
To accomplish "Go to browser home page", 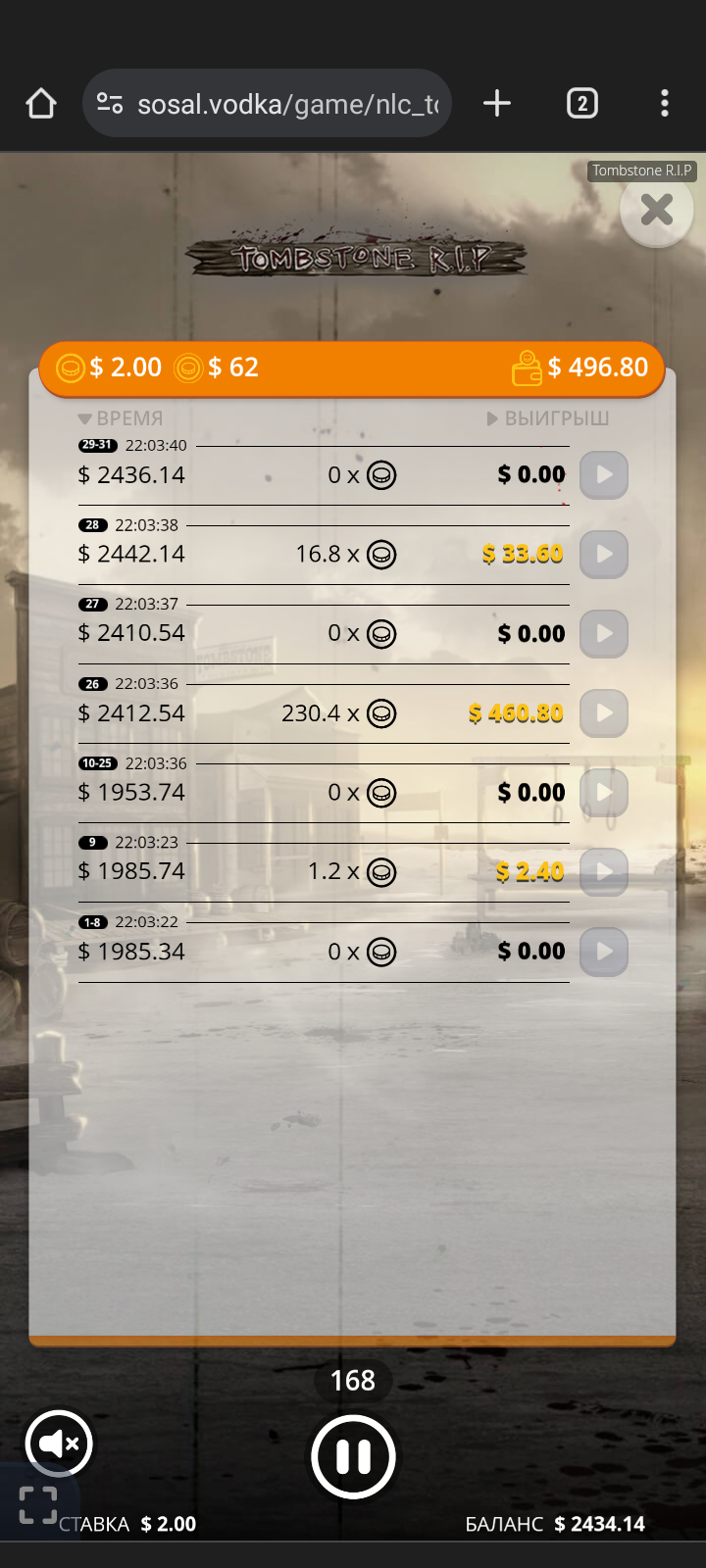I will [x=41, y=103].
